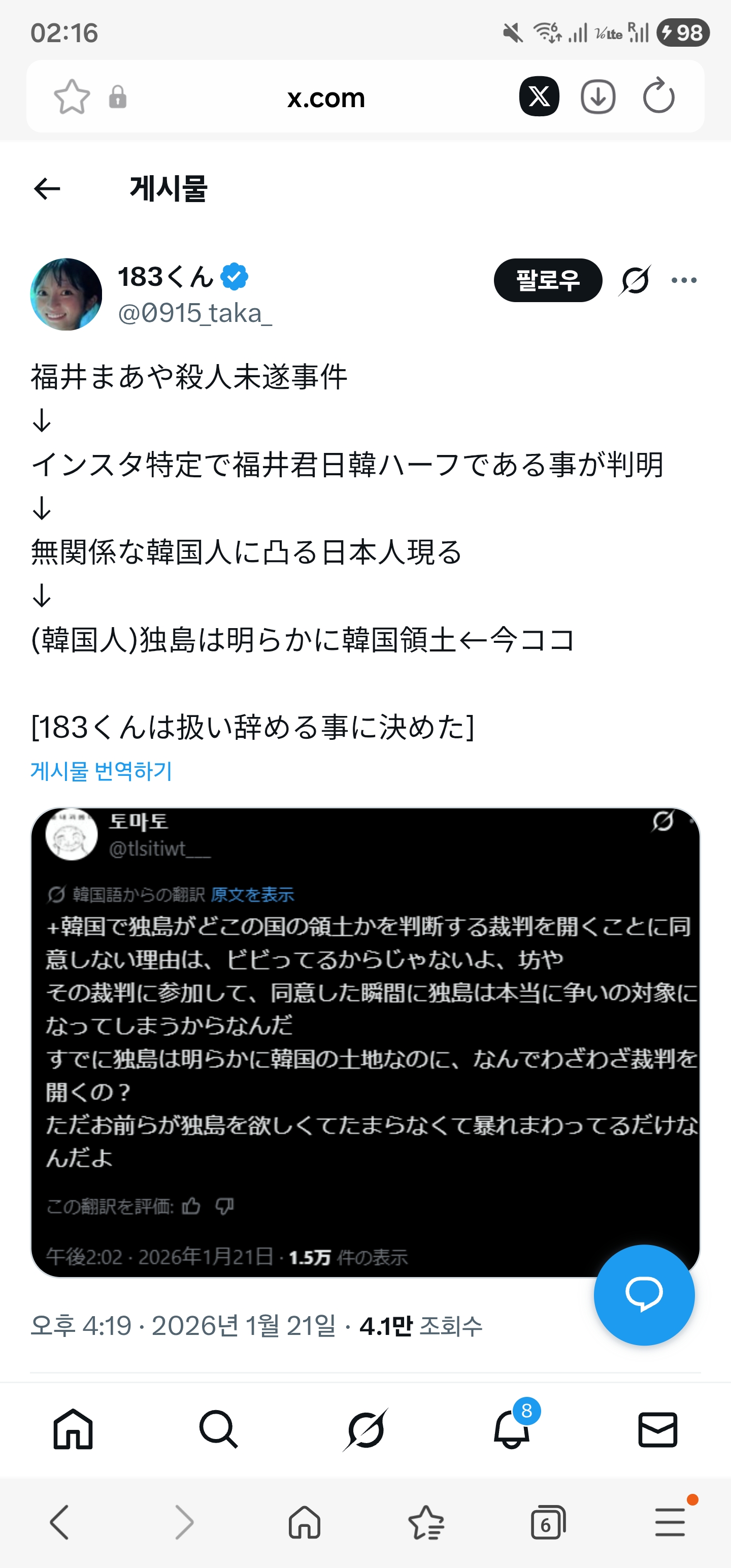Viewport: 731px width, 1568px height.
Task: Go back from the post view
Action: tap(47, 189)
